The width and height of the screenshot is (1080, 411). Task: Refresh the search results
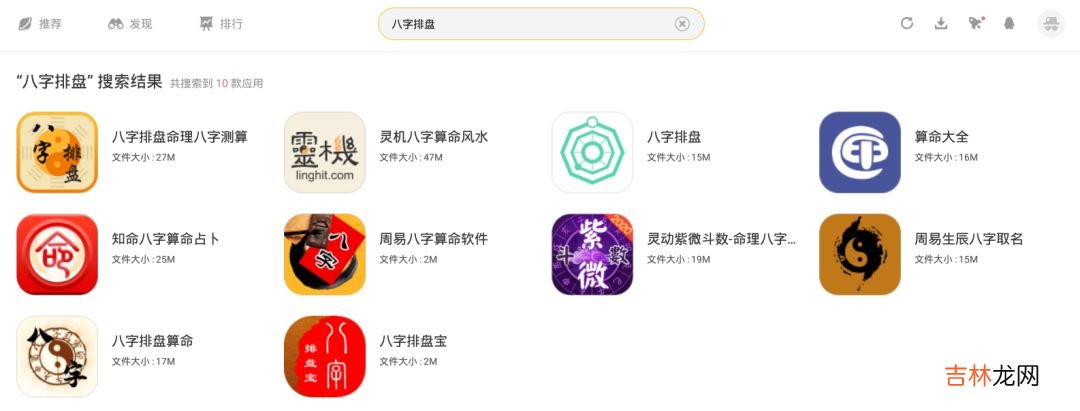[x=907, y=24]
